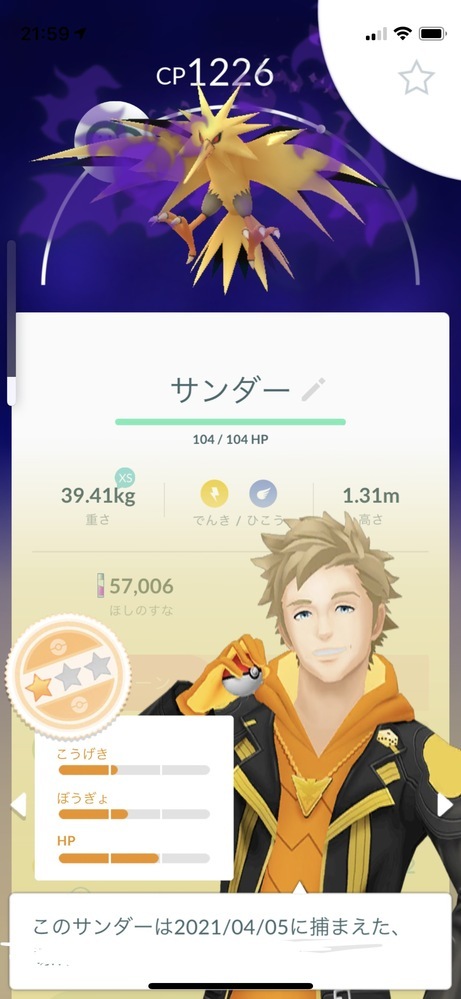Go to the previous Pokémon appraisal arrow
Image resolution: width=461 pixels, height=999 pixels.
[x=18, y=805]
